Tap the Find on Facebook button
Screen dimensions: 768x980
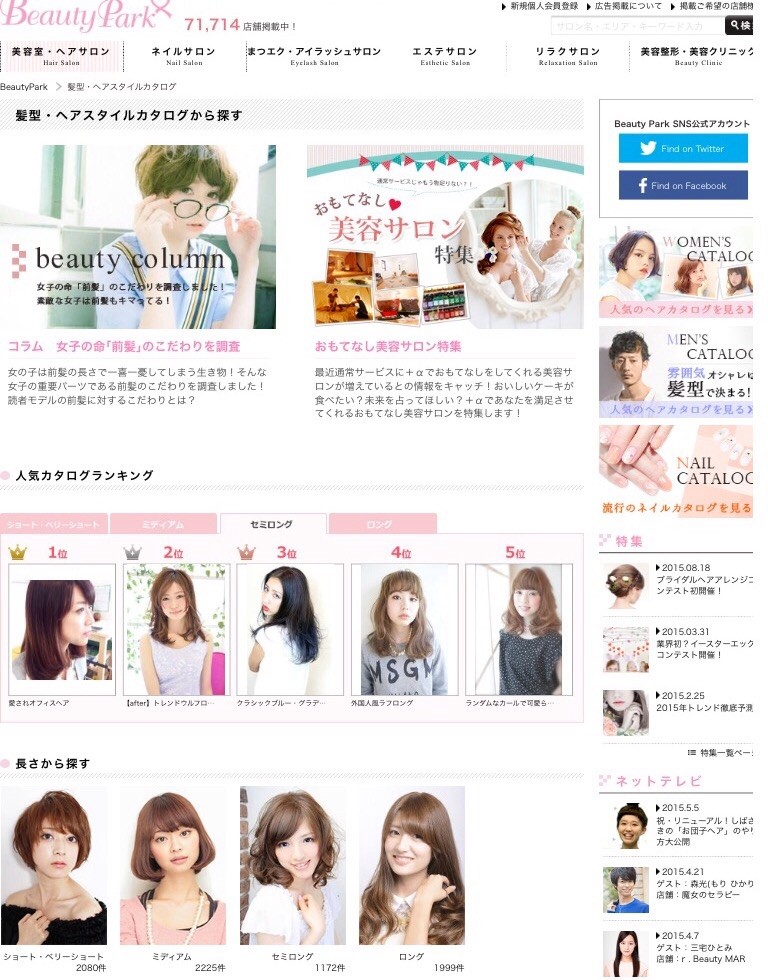coord(683,185)
